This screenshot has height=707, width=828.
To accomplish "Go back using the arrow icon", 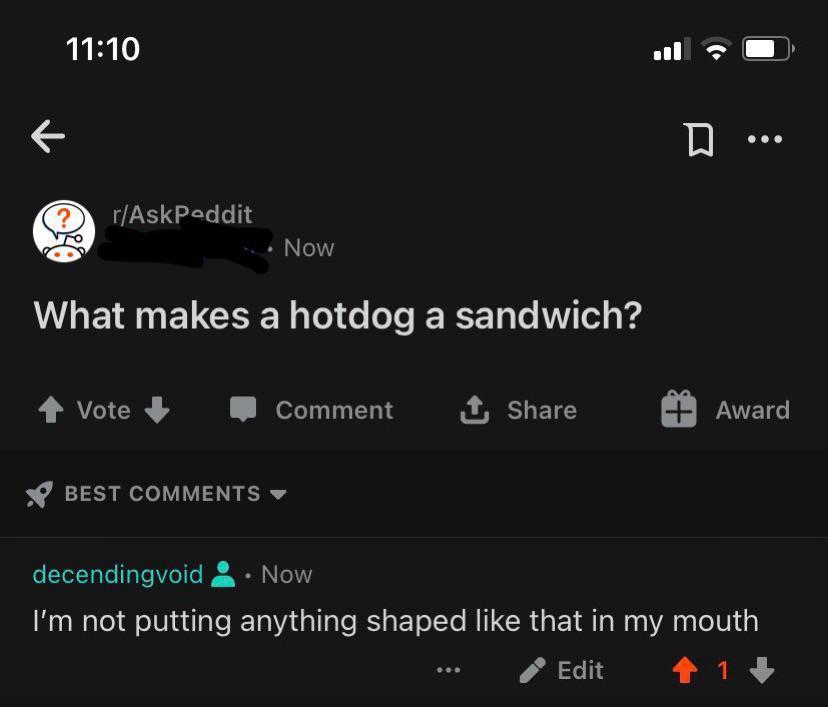I will coord(48,137).
